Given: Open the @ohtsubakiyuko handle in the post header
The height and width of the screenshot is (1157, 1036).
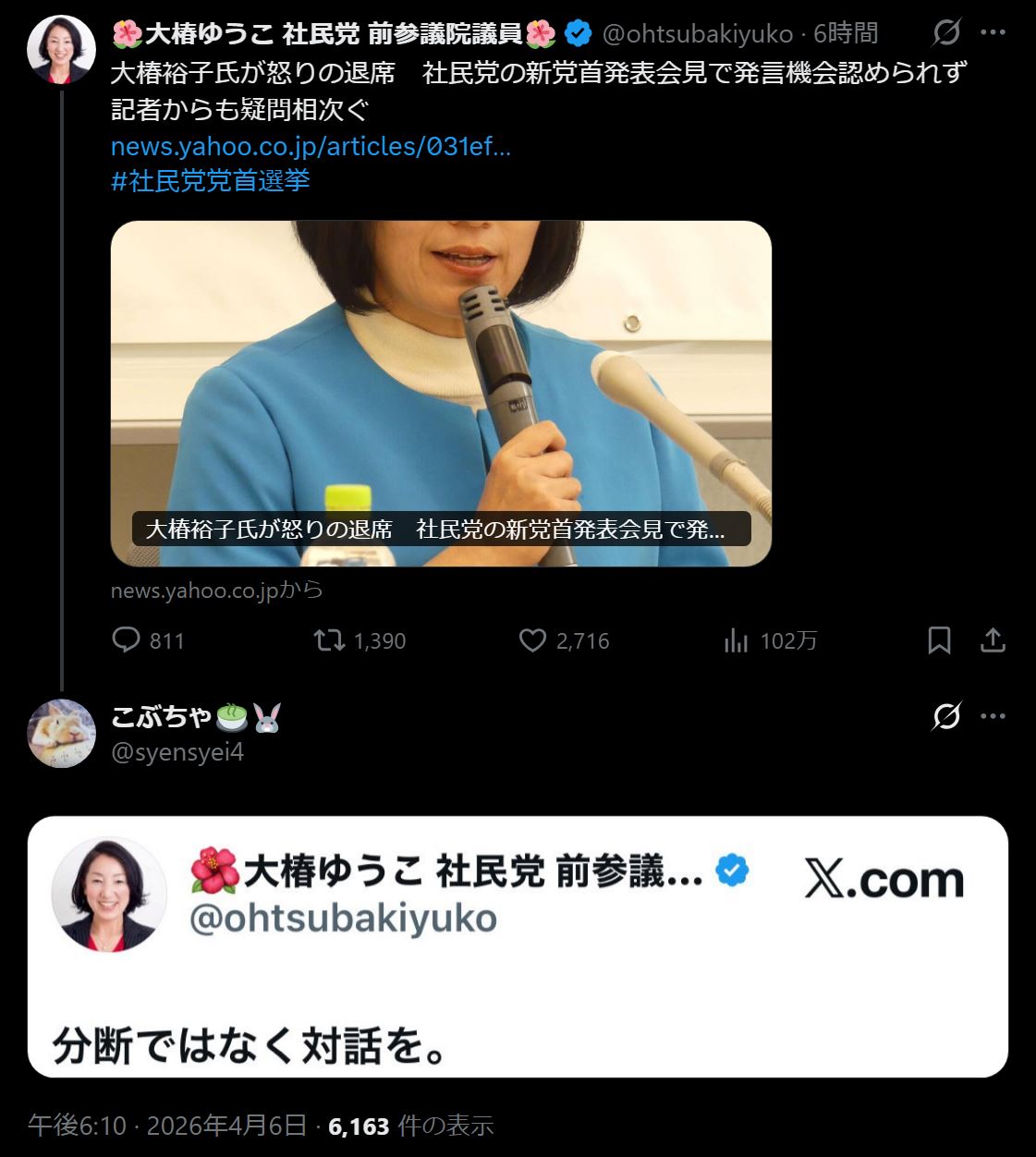Looking at the screenshot, I should (x=697, y=35).
